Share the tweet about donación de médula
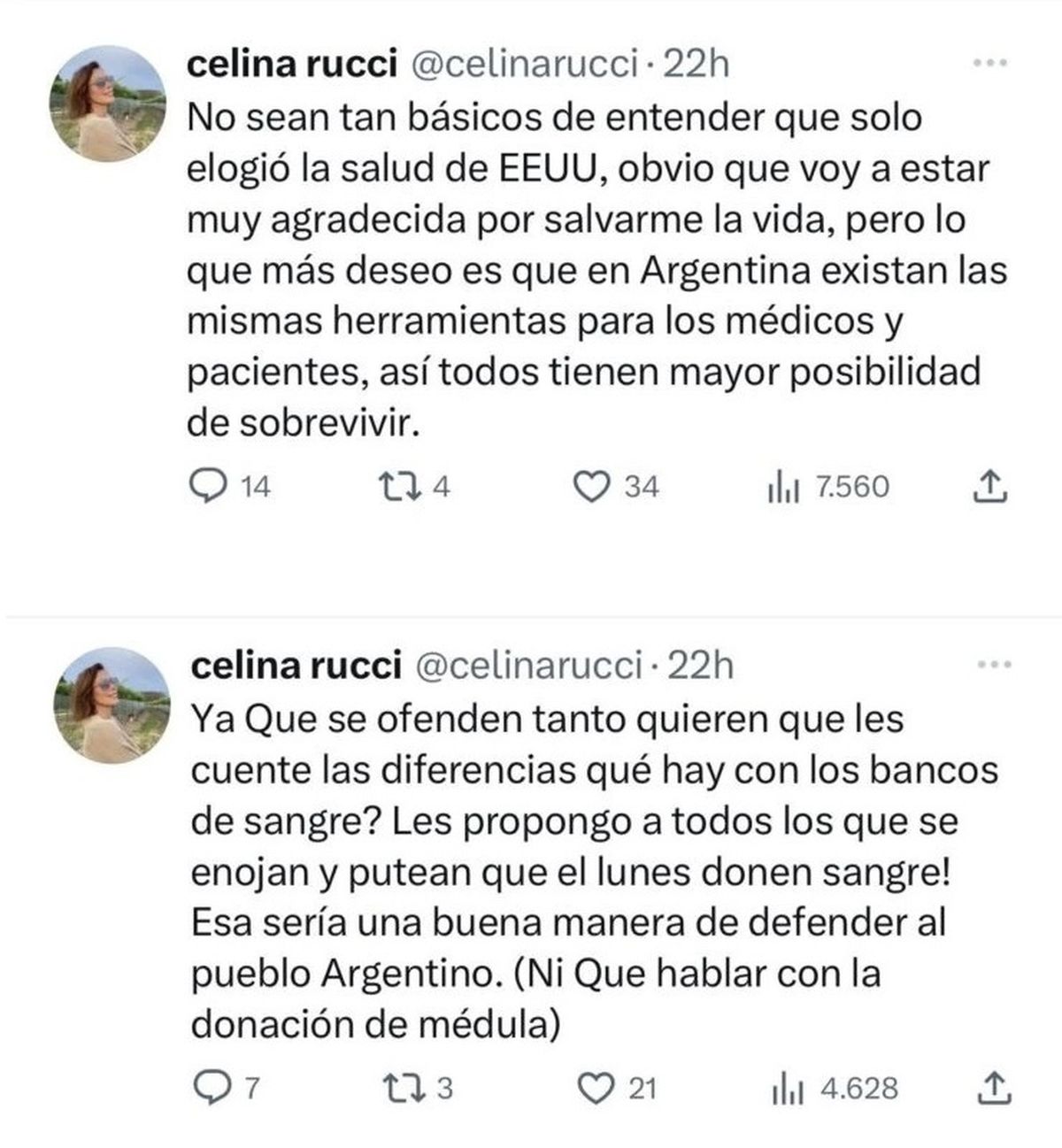Viewport: 1062px width, 1148px height. [x=993, y=1087]
